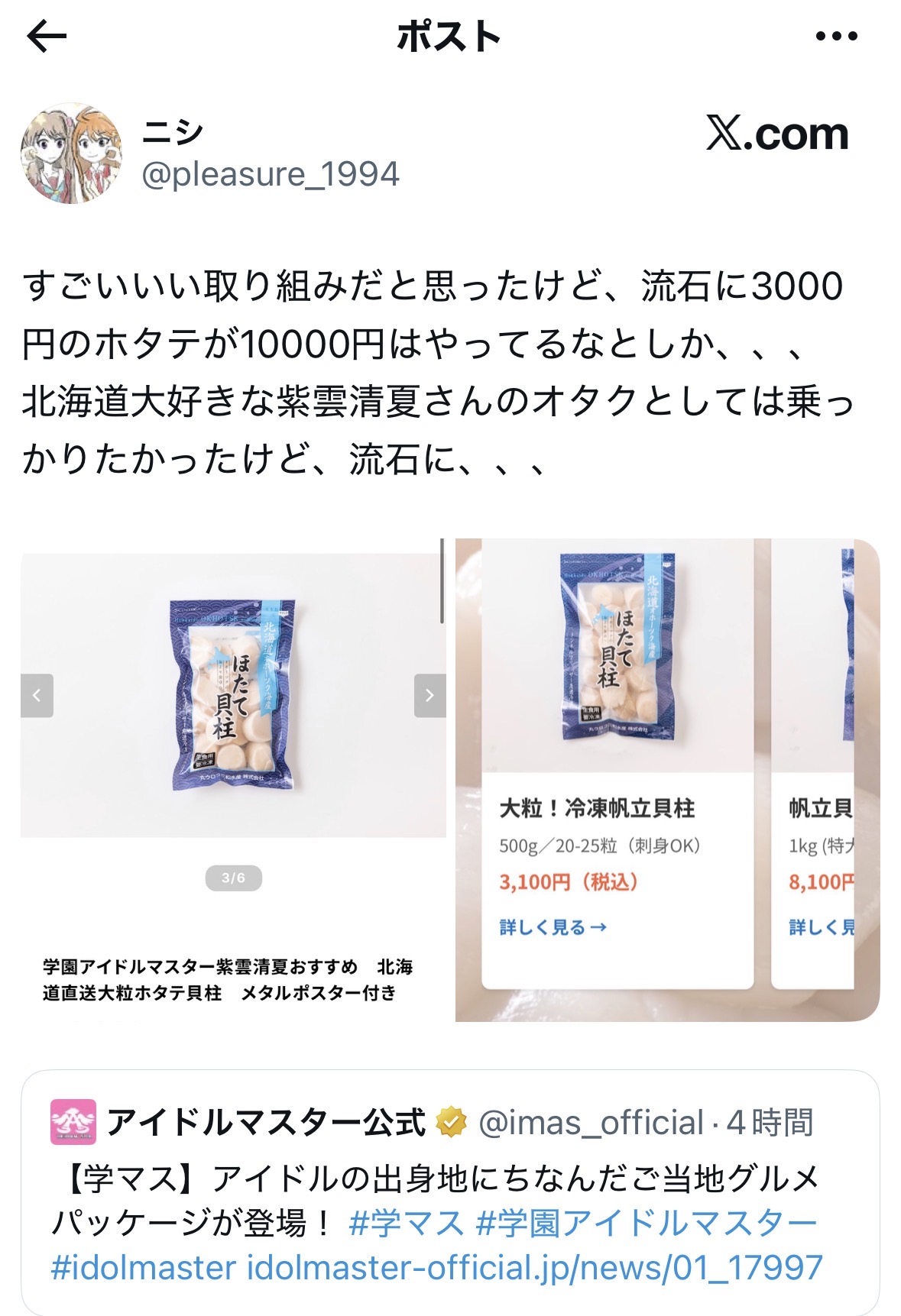The image size is (901, 1316).
Task: Tap the #学園アイドルマスター hashtag
Action: [x=647, y=1224]
